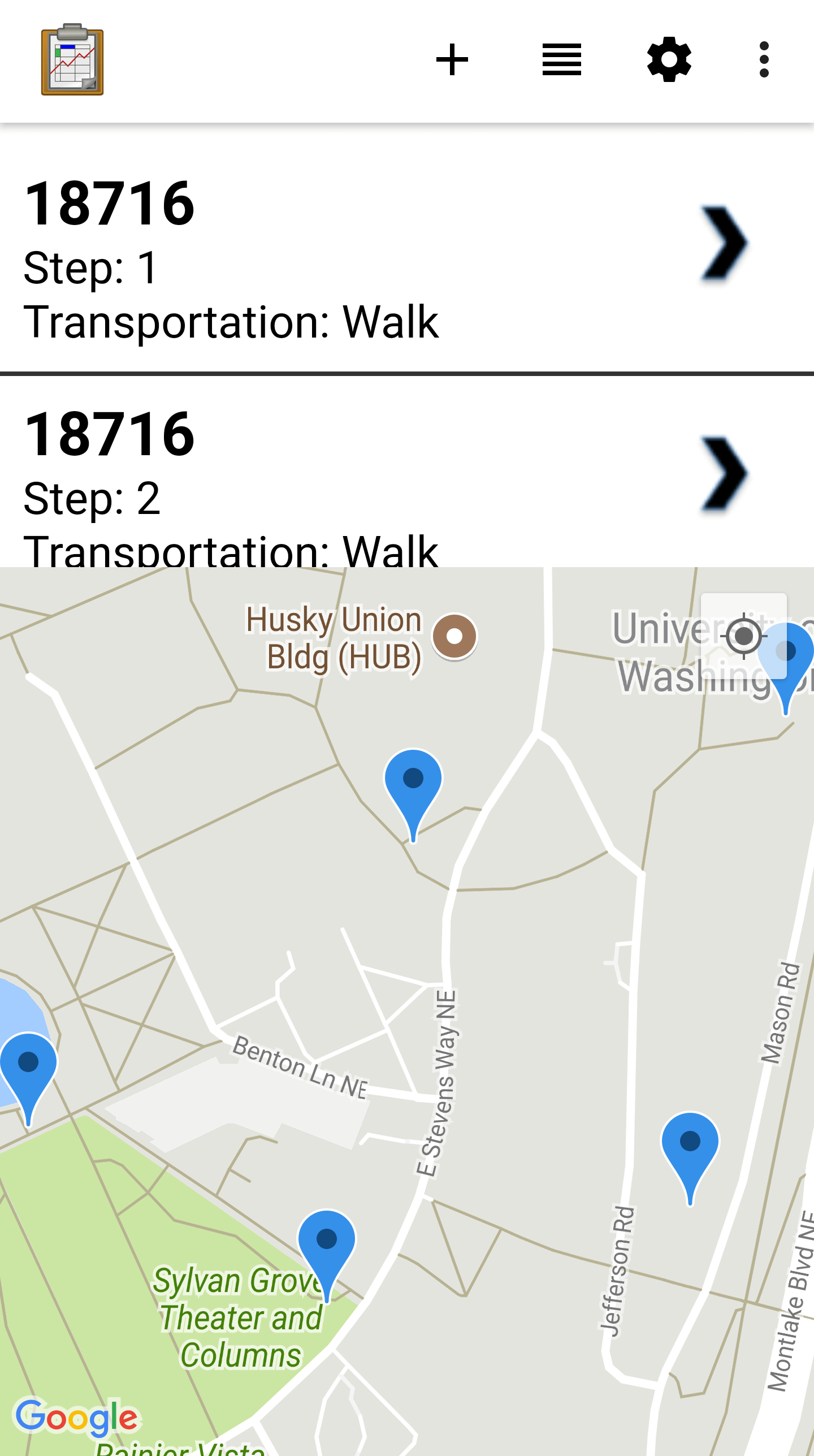Open the three-dot overflow menu
The image size is (814, 1456).
(764, 60)
